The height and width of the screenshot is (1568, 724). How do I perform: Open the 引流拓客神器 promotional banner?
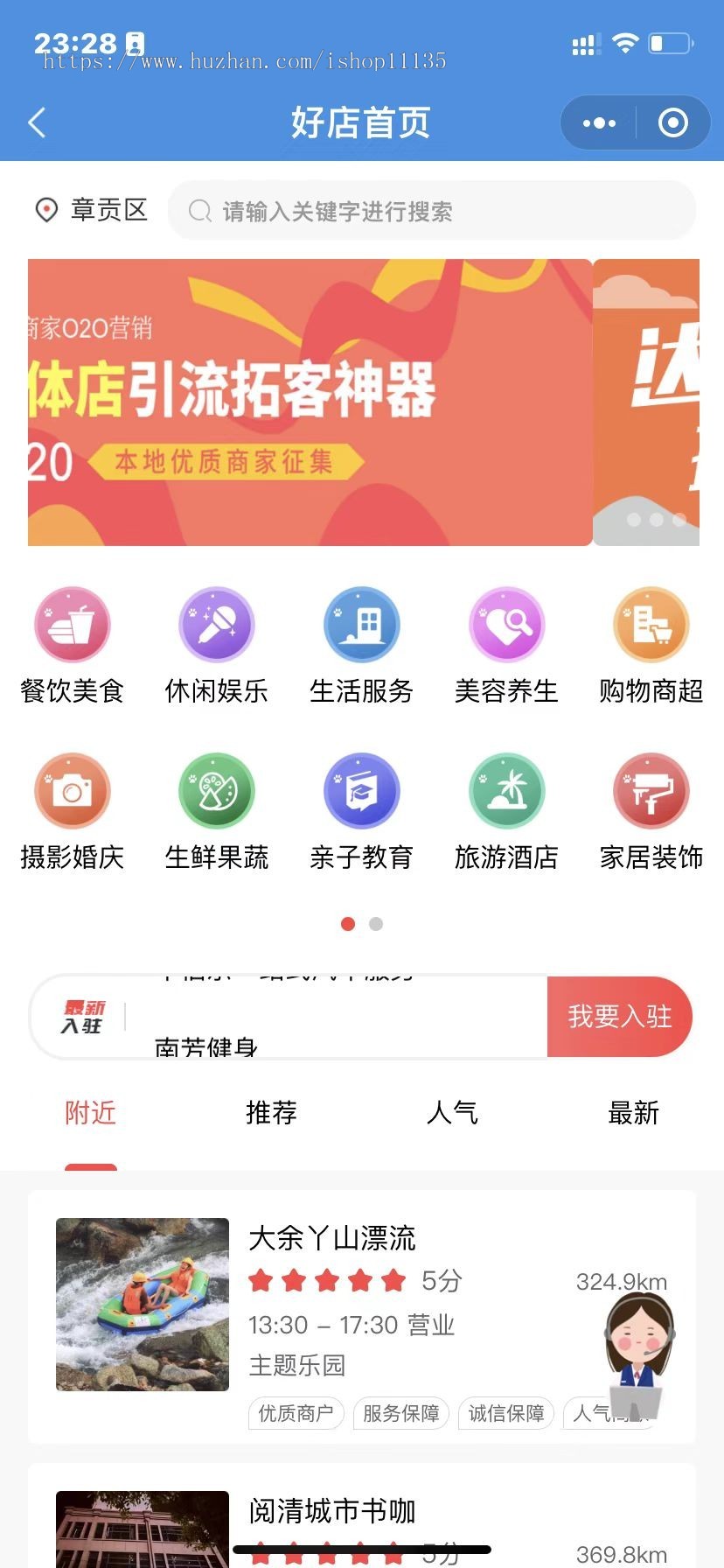(310, 402)
